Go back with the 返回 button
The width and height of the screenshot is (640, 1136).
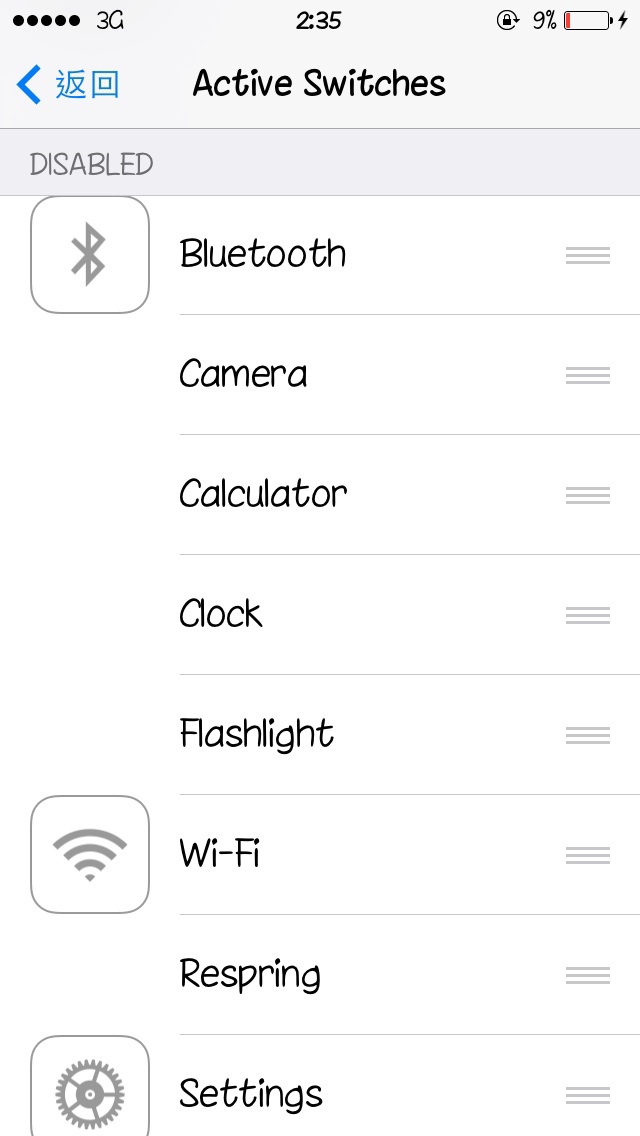coord(67,84)
